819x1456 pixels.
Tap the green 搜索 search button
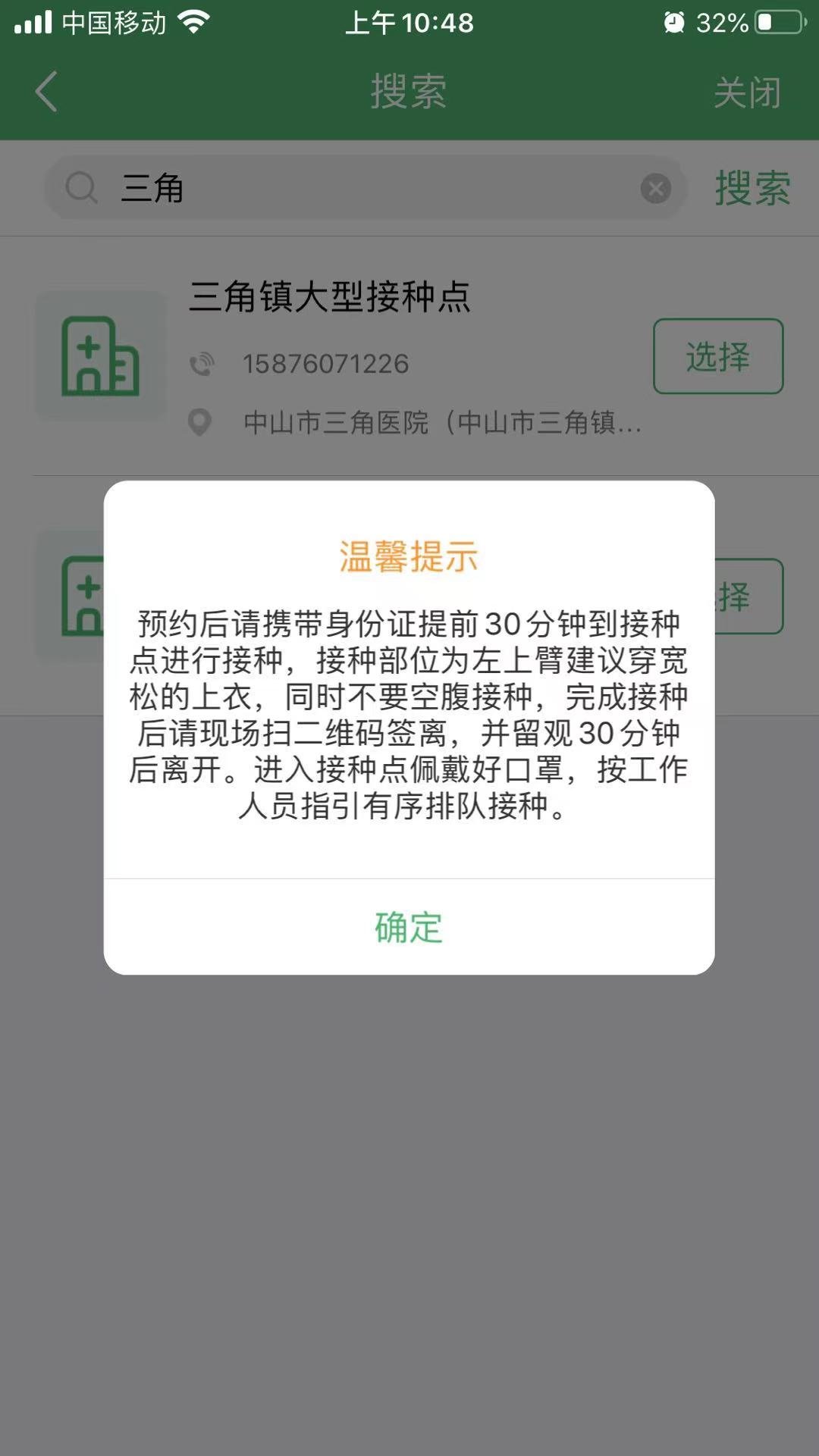click(752, 188)
